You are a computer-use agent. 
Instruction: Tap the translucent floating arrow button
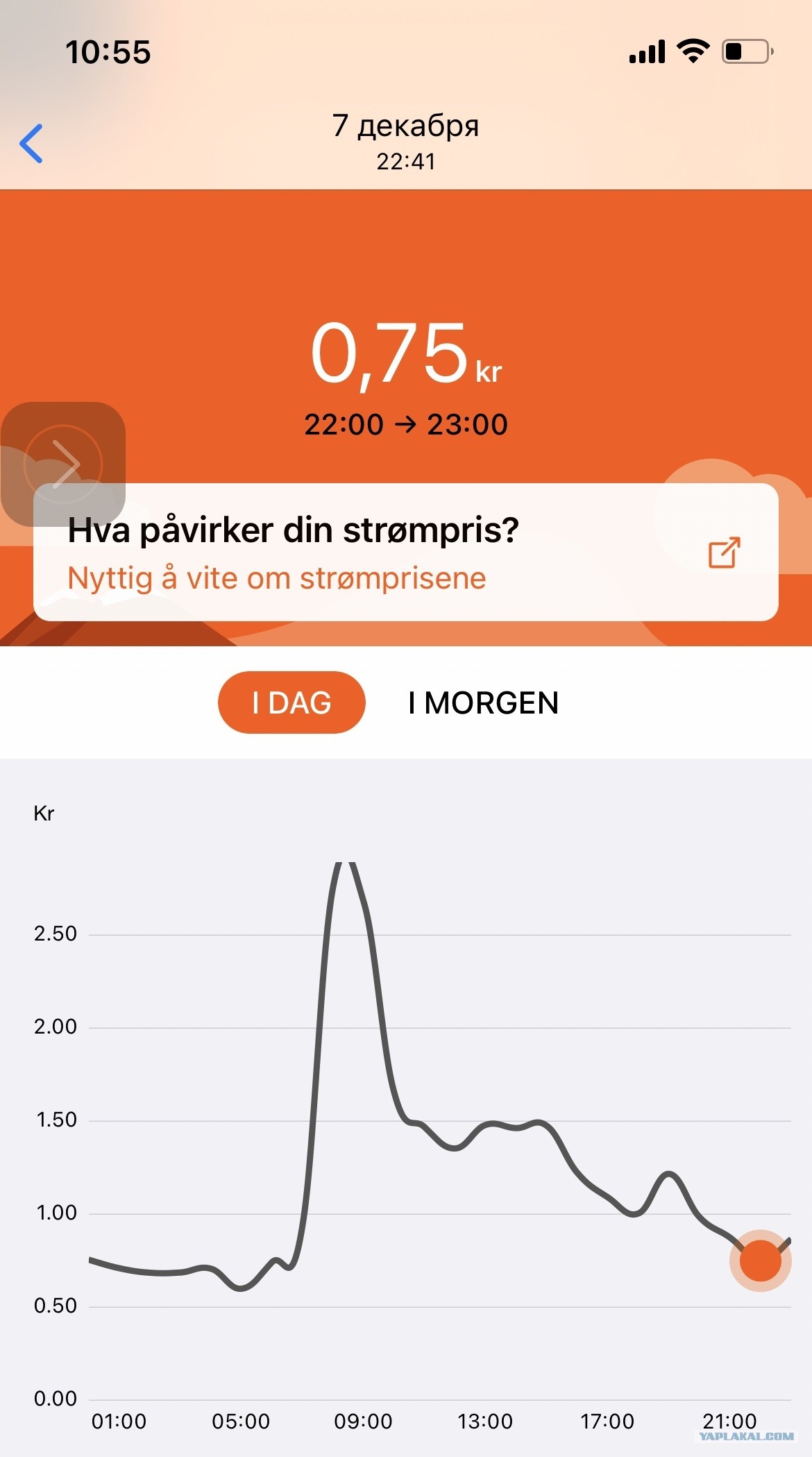pyautogui.click(x=63, y=464)
